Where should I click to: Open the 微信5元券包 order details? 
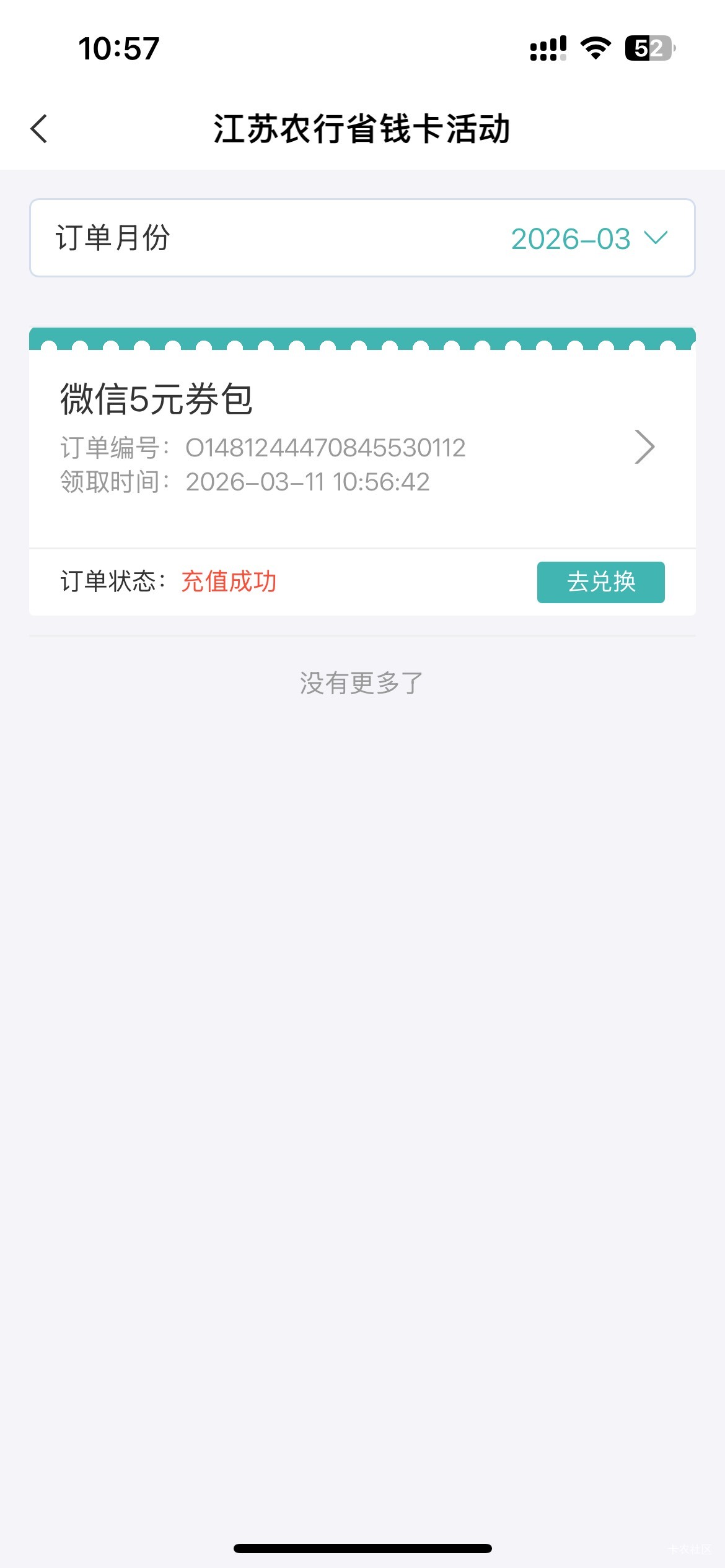(x=362, y=448)
